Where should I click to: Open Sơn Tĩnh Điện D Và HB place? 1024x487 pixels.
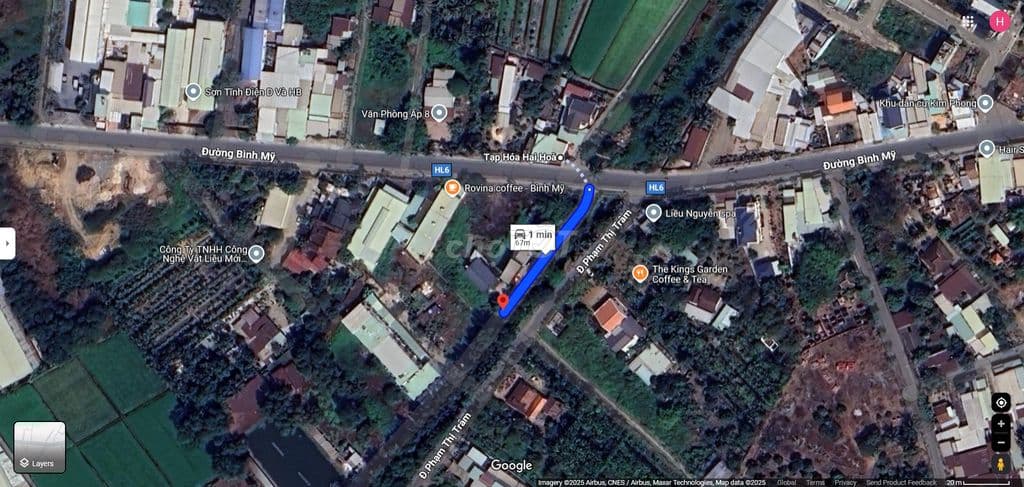[x=193, y=92]
